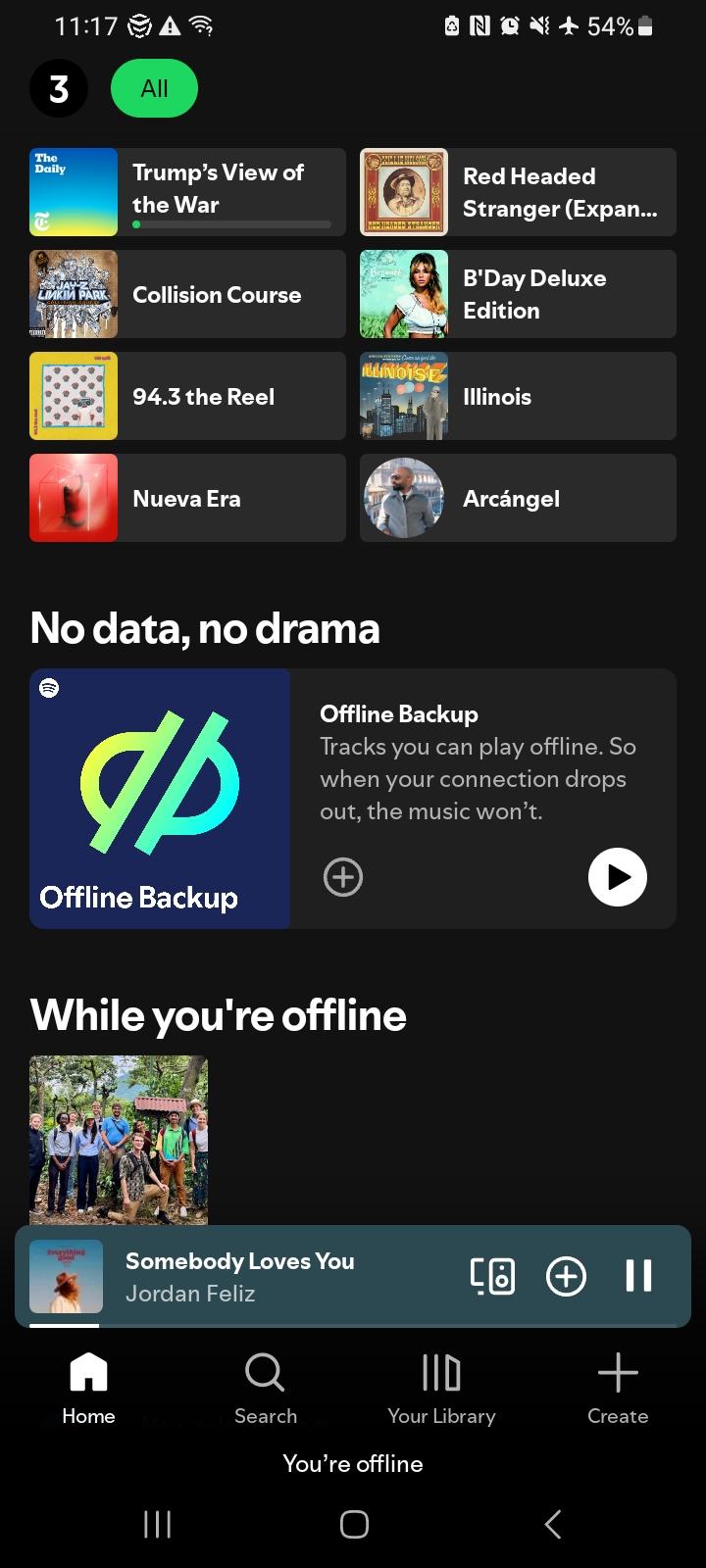Open Red Headed Stranger album
706x1568 pixels.
[x=518, y=192]
